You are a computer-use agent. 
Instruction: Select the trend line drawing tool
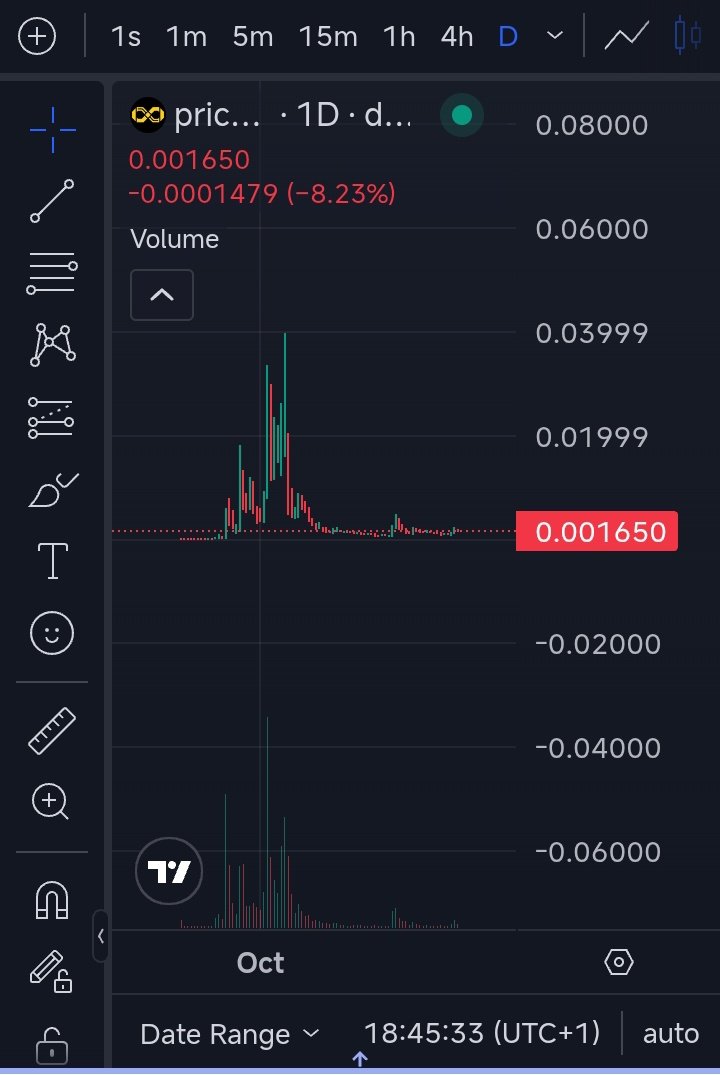[x=52, y=201]
